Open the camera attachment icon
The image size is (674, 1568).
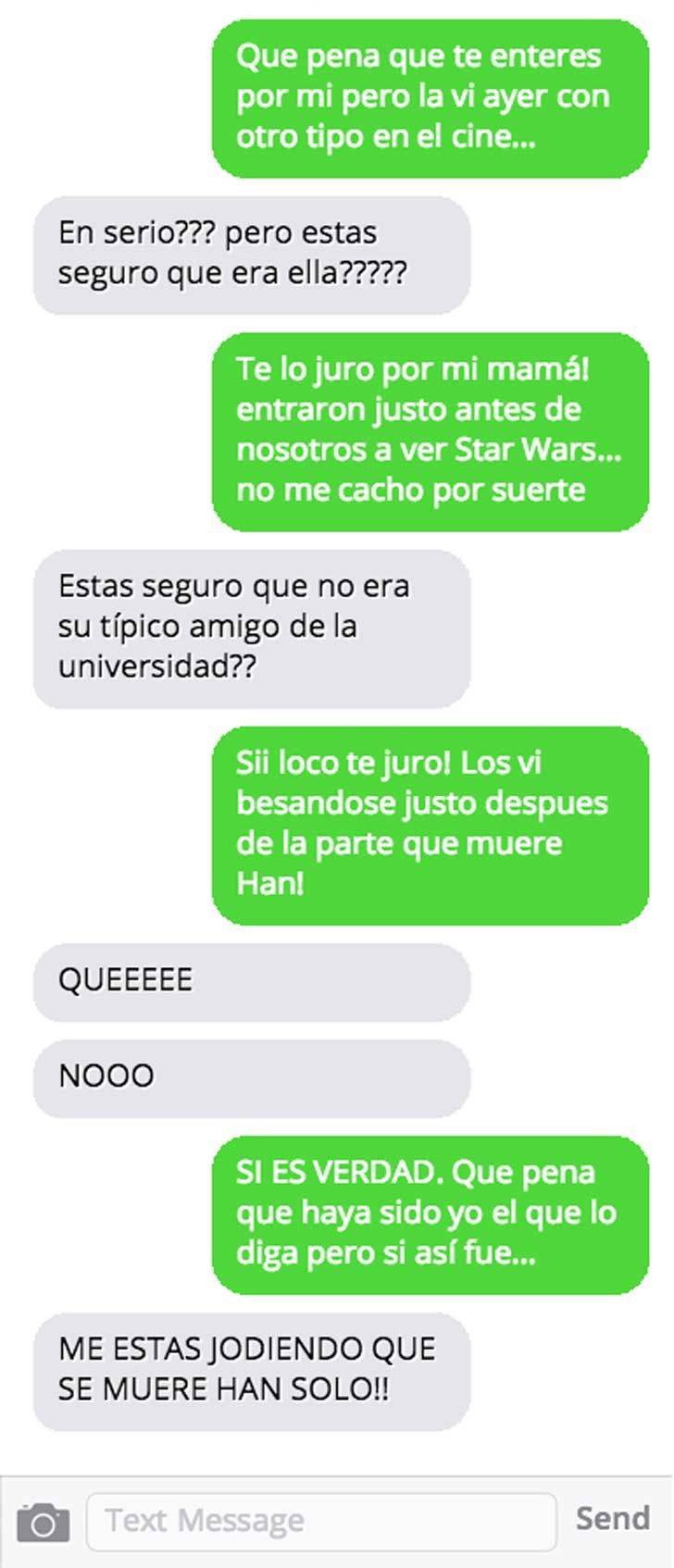coord(43,1523)
